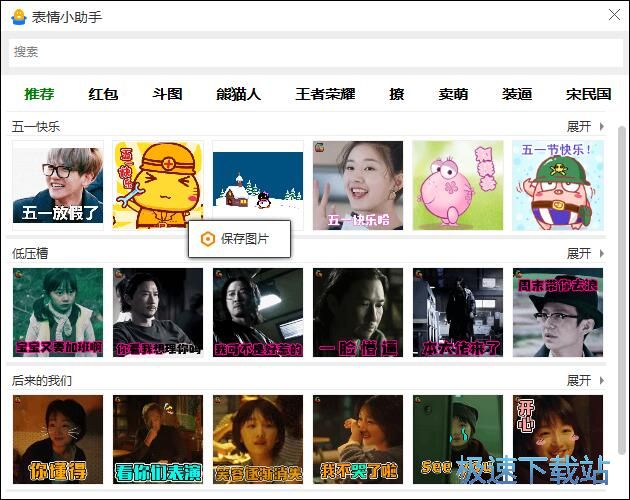Select the 一脸懵逼 sticker

(358, 312)
